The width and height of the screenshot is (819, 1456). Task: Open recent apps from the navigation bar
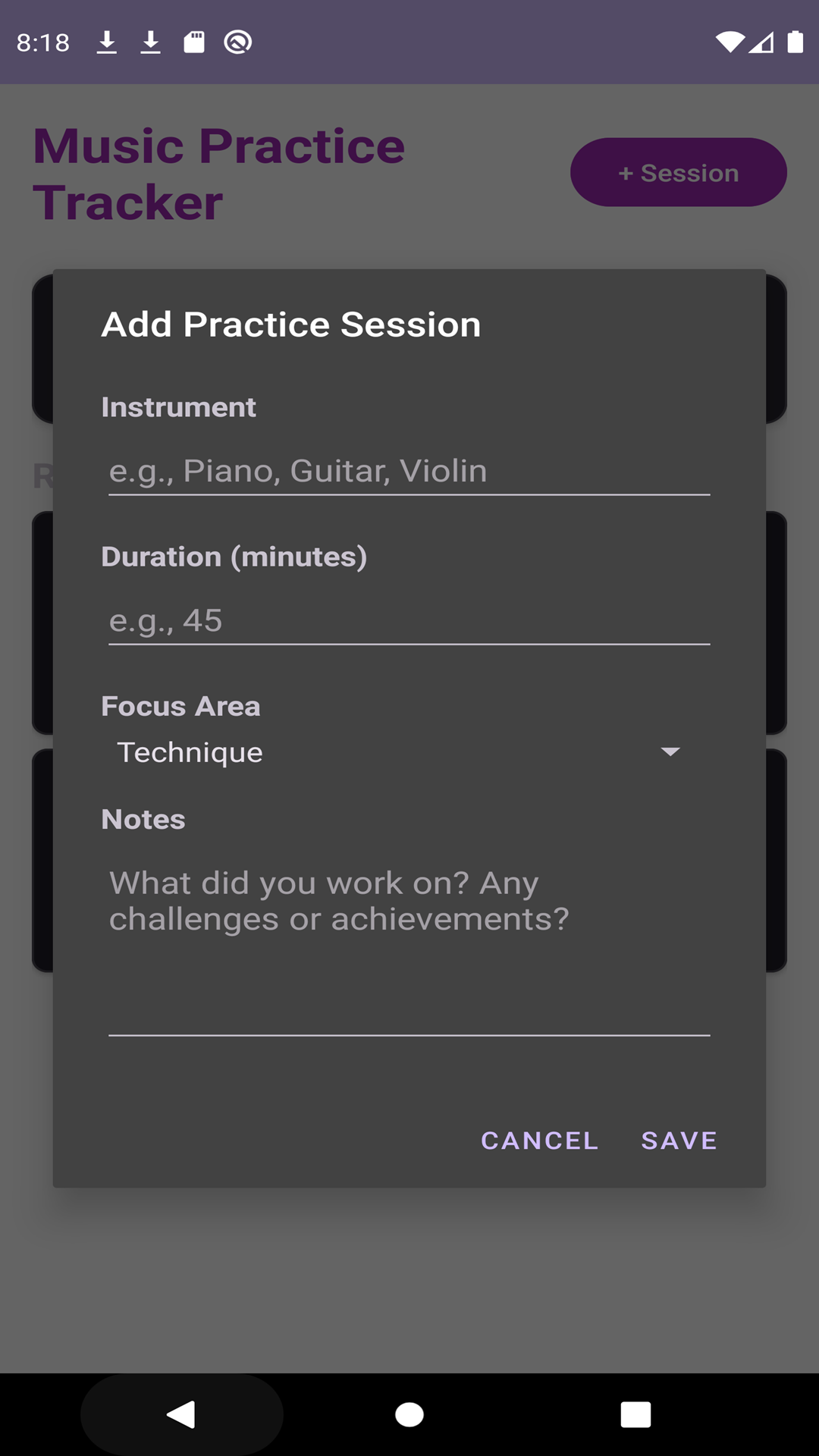click(635, 1414)
